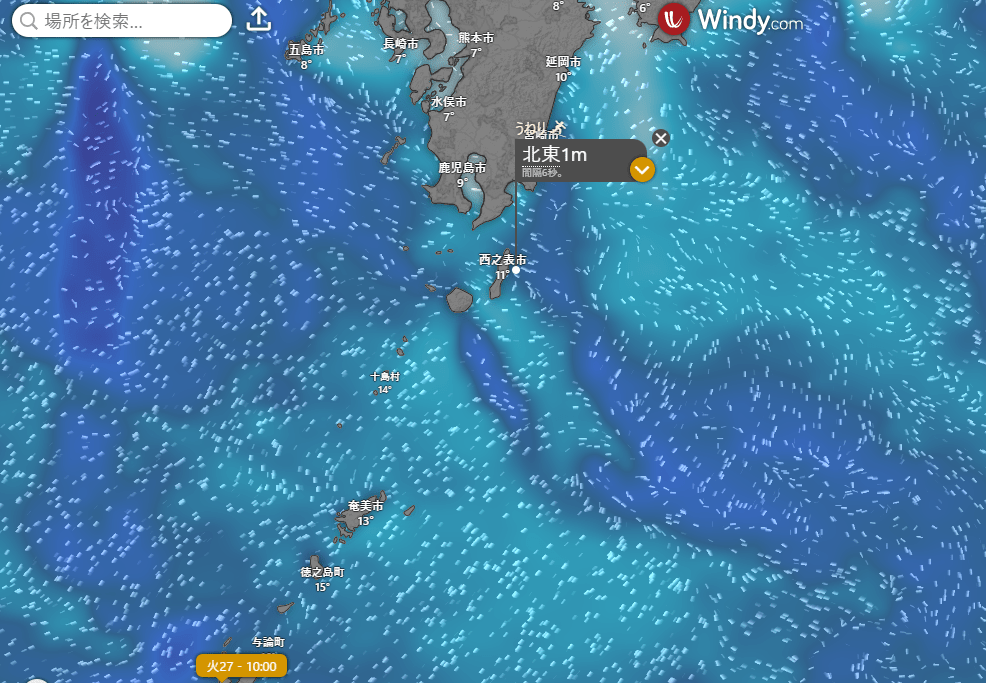The width and height of the screenshot is (986, 683).
Task: View weather for 熊本市
Action: tap(476, 38)
